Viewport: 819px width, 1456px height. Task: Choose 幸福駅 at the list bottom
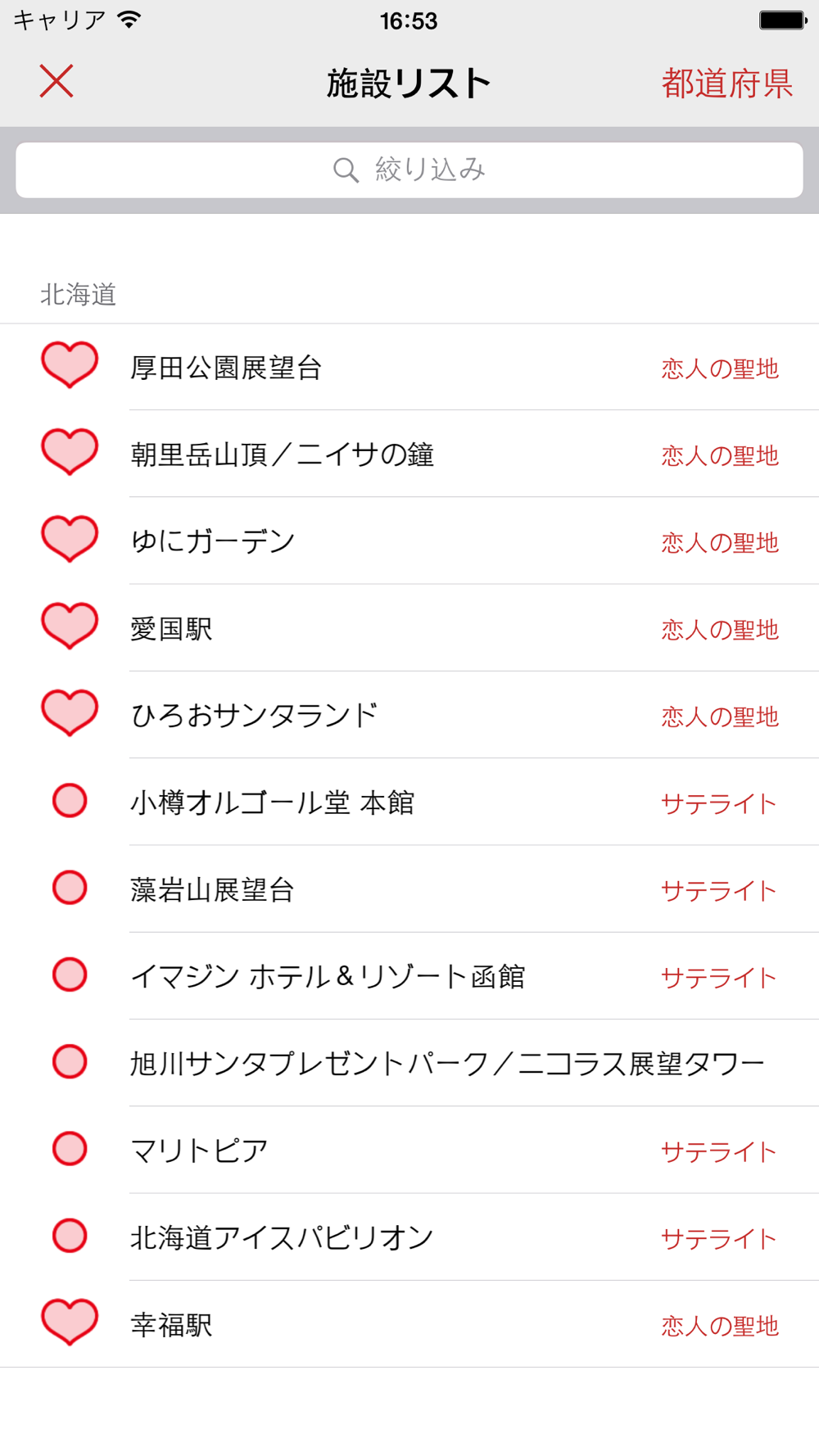pos(409,1324)
